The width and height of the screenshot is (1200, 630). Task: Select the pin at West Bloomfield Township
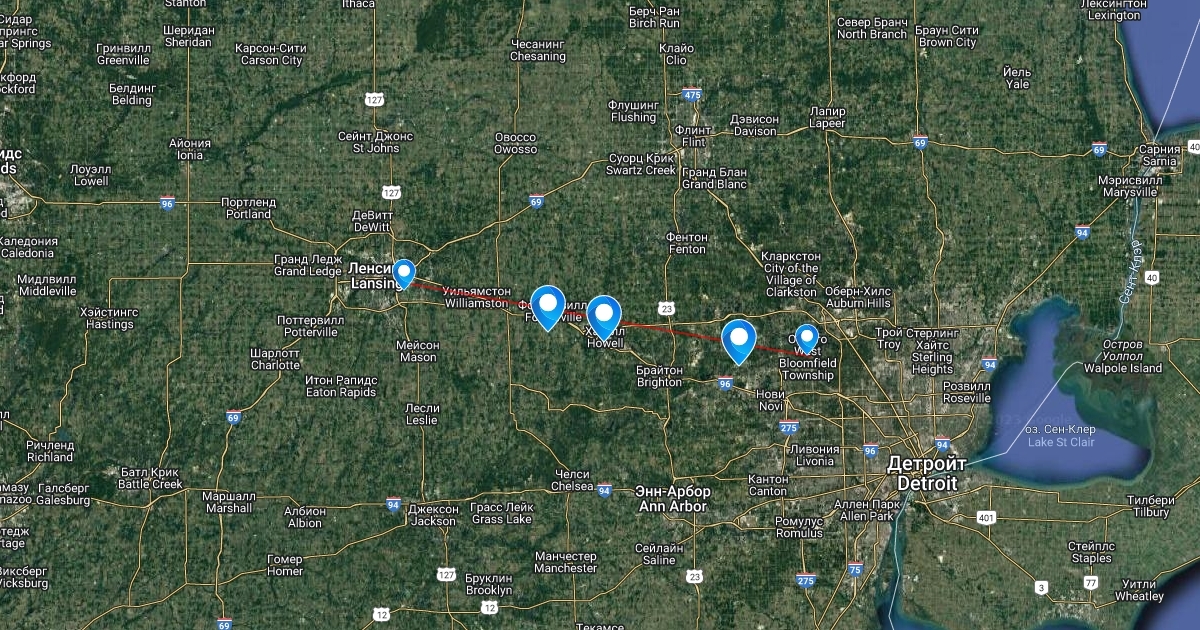click(x=806, y=338)
